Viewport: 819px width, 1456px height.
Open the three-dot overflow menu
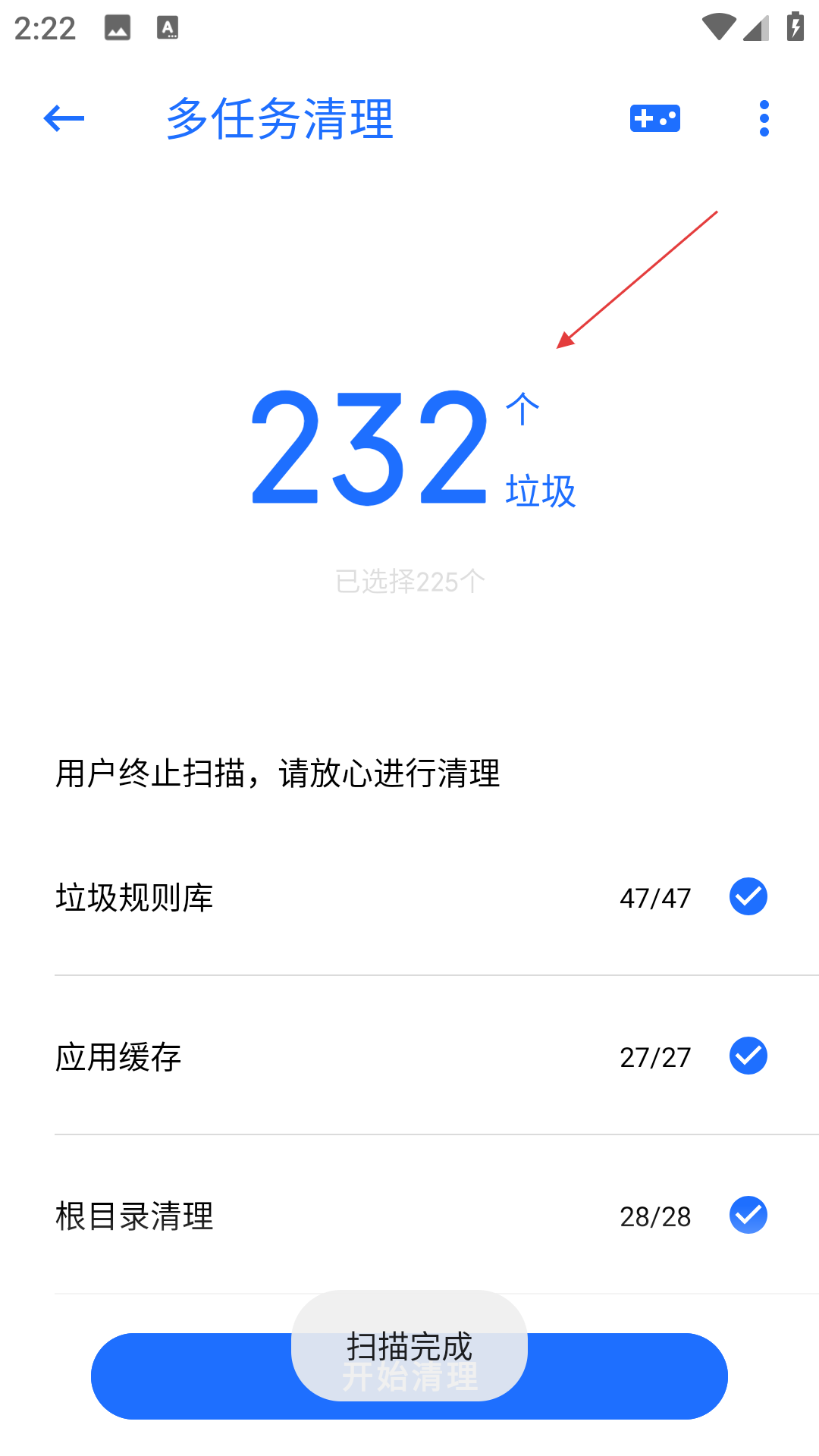pos(764,118)
